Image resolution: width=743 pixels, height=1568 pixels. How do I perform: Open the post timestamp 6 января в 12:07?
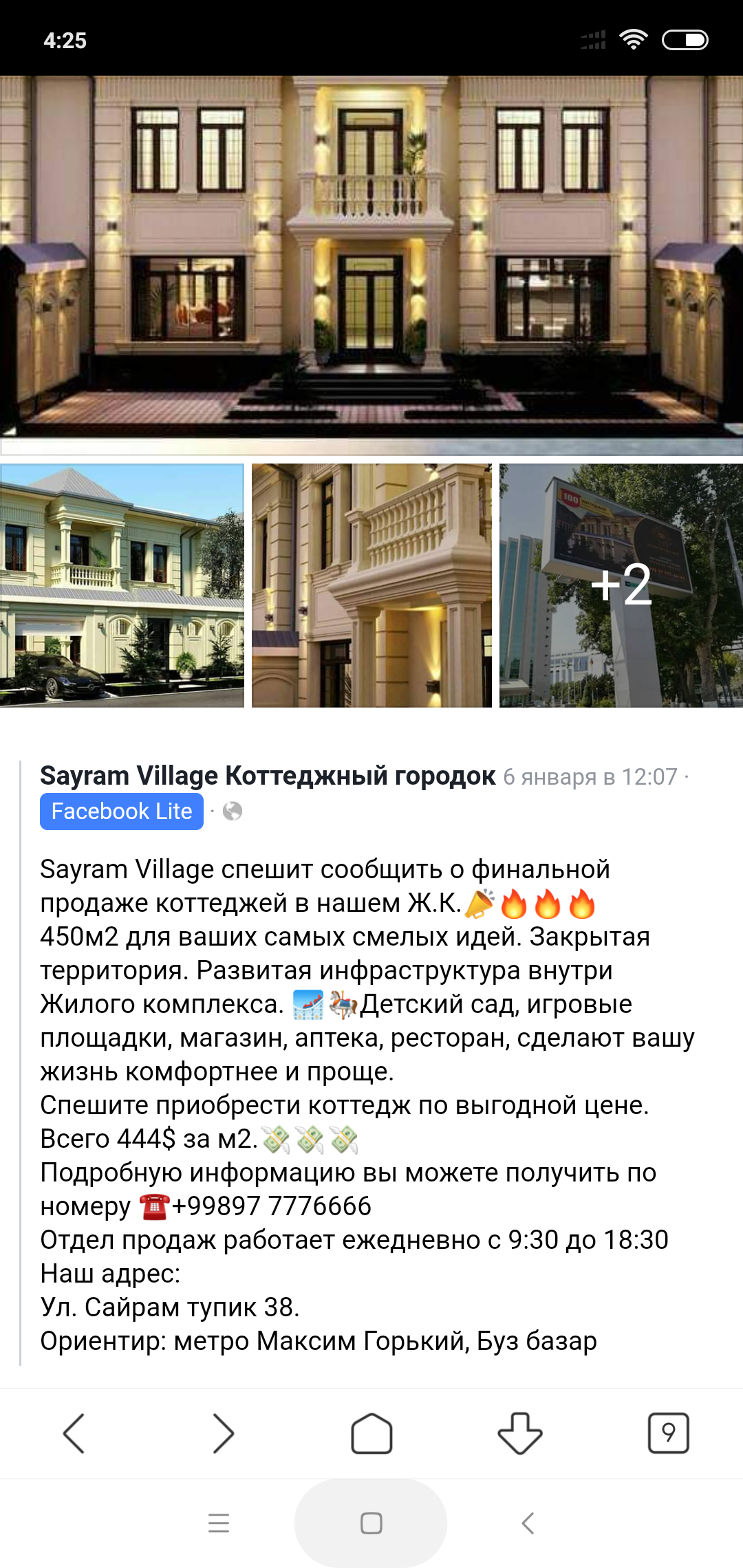(x=590, y=777)
